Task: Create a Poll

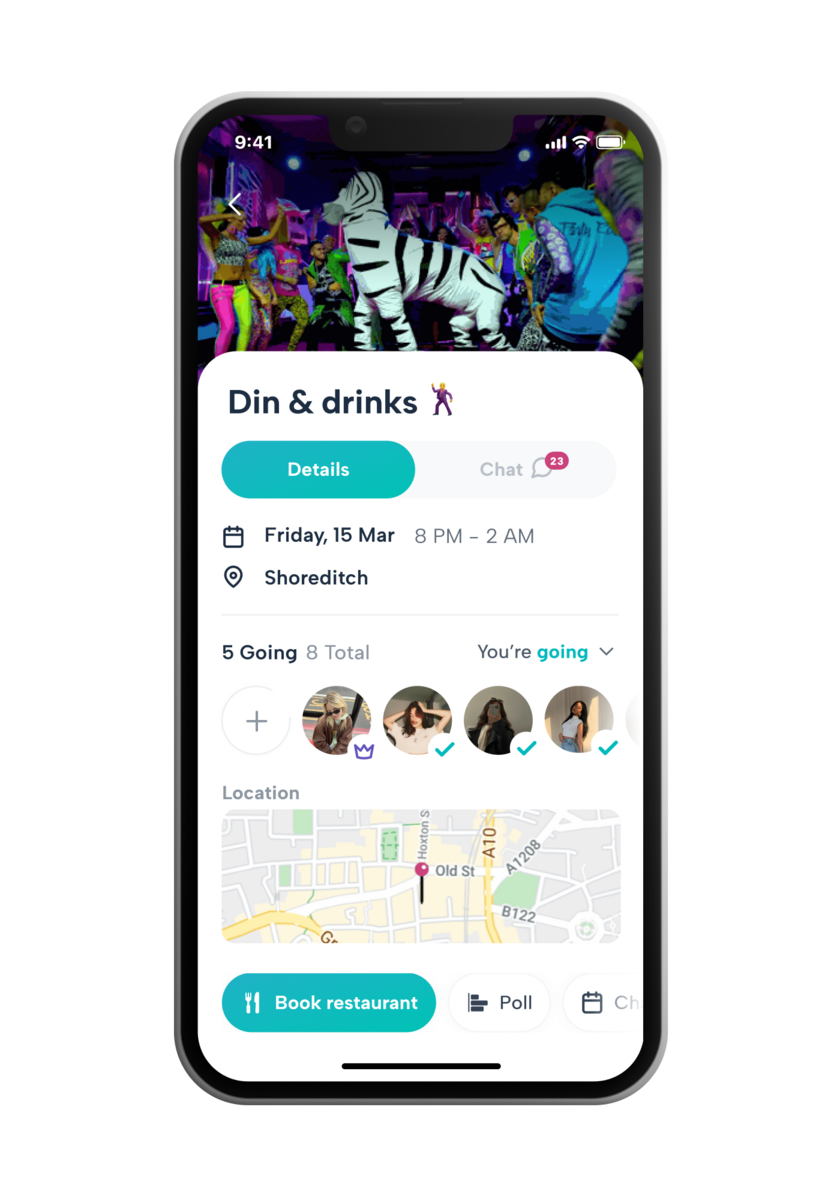Action: tap(500, 1002)
